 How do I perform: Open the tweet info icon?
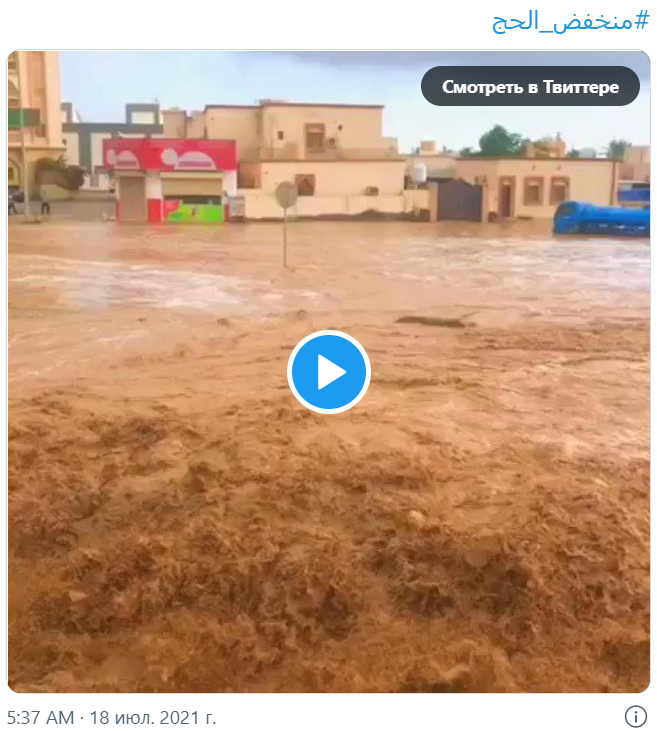[x=635, y=716]
